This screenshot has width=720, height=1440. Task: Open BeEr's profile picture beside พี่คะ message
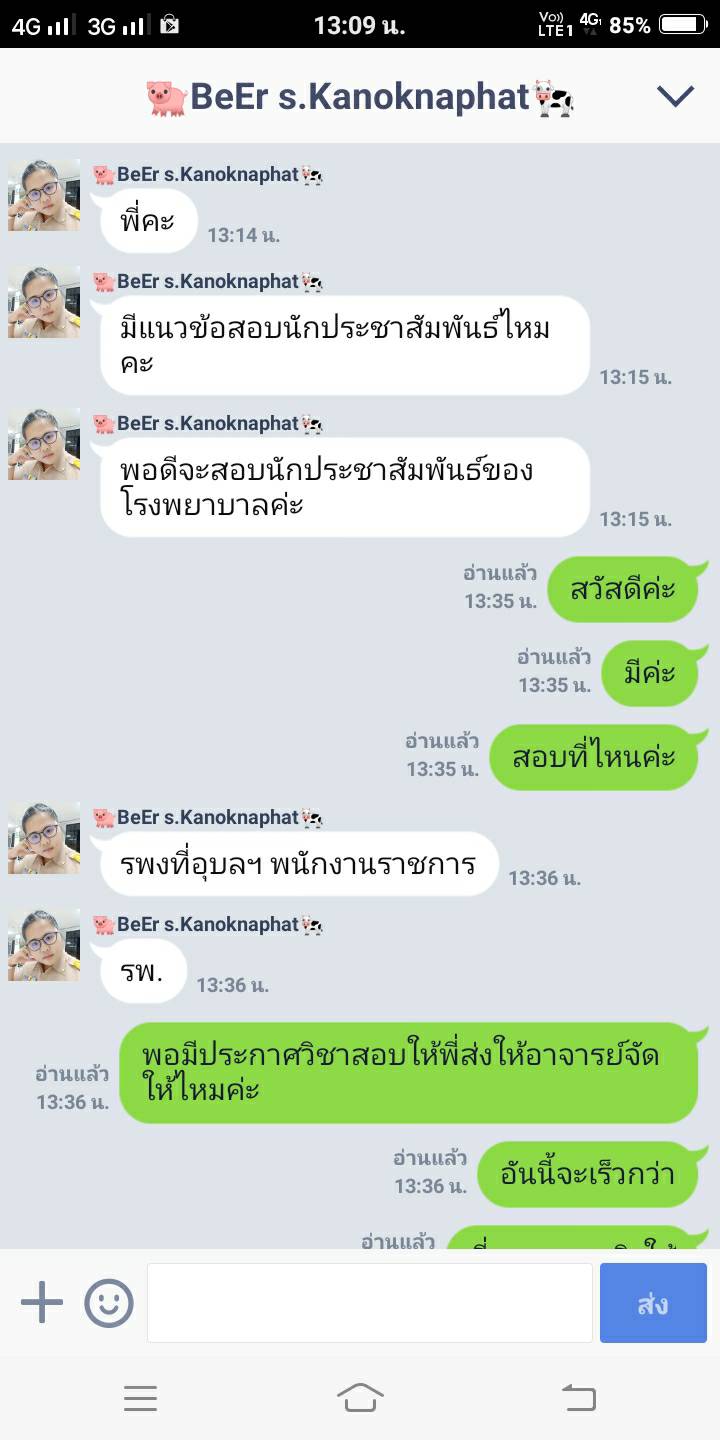point(44,195)
